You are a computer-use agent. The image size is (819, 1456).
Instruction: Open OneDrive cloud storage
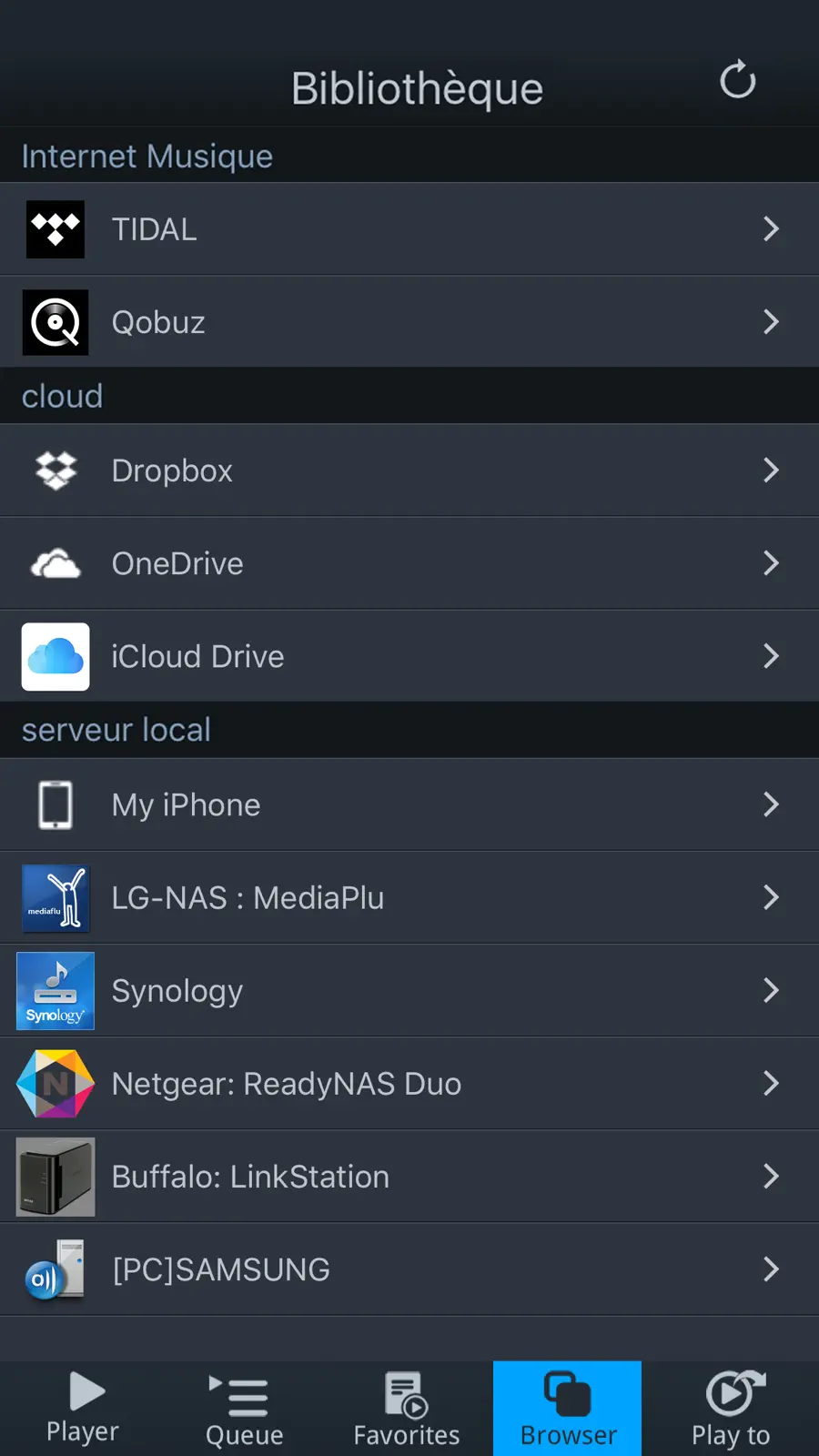(409, 563)
